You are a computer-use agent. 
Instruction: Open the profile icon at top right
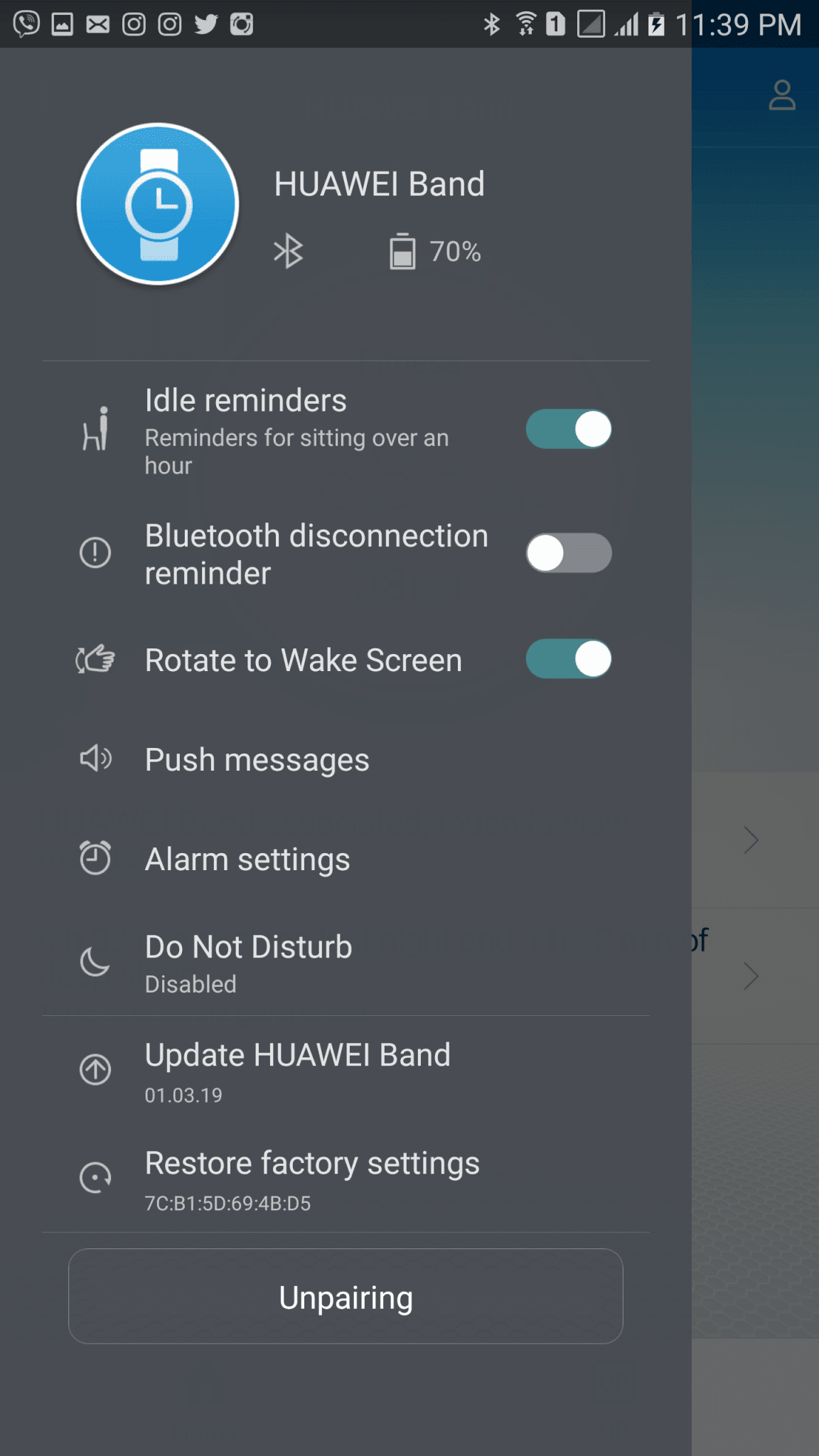(782, 95)
